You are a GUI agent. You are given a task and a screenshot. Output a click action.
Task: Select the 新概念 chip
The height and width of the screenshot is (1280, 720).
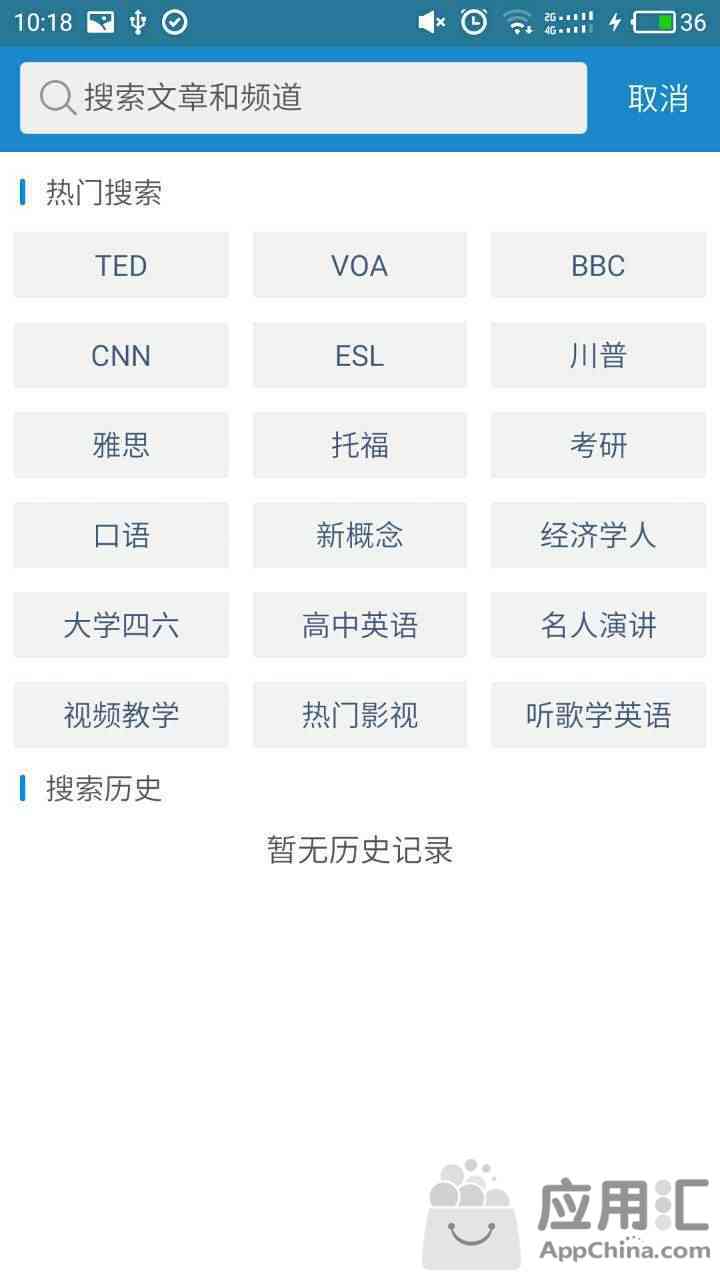tap(360, 535)
